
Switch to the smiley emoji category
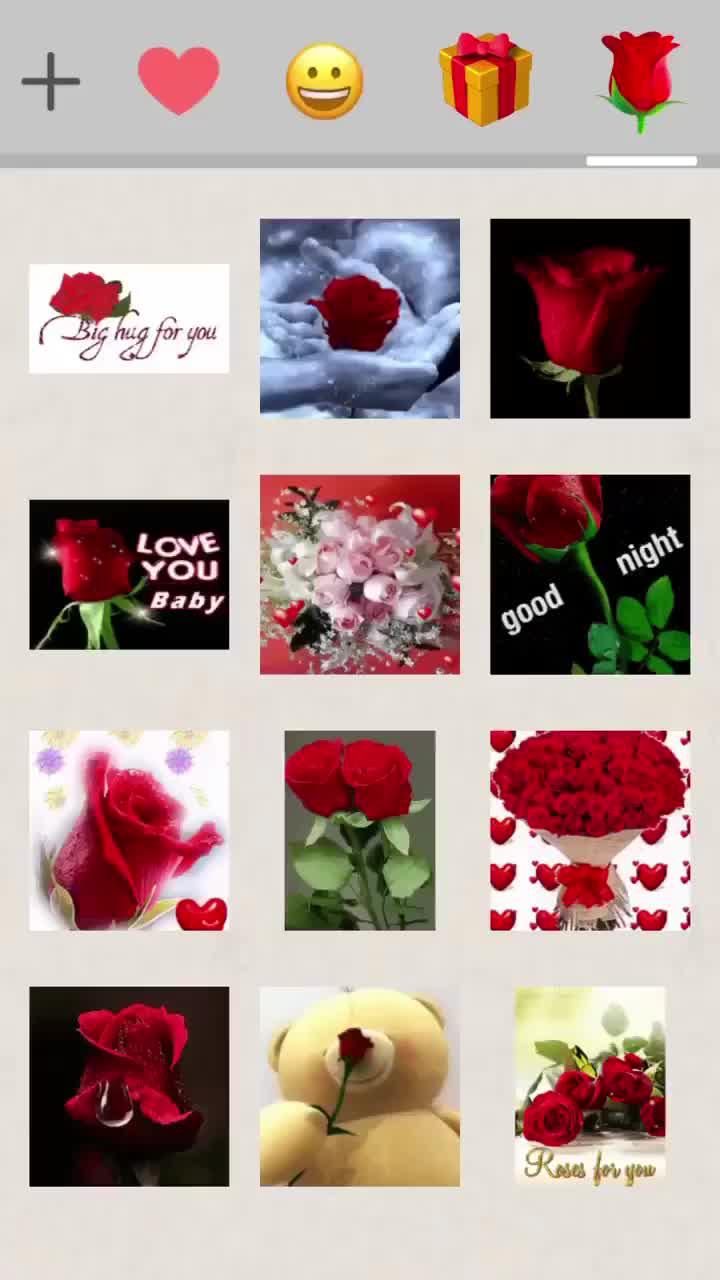[x=324, y=81]
